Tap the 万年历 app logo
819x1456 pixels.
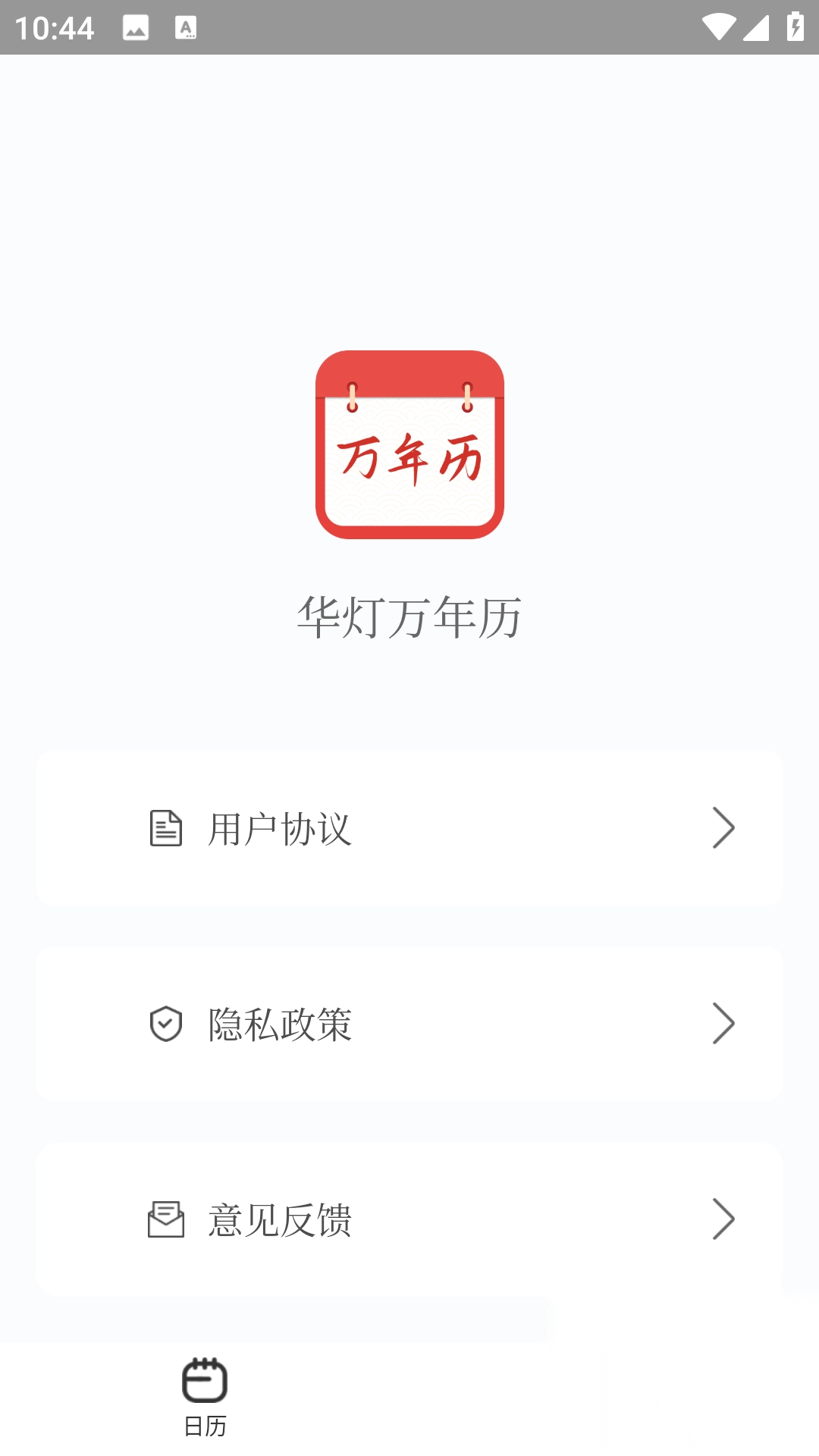[x=409, y=442]
